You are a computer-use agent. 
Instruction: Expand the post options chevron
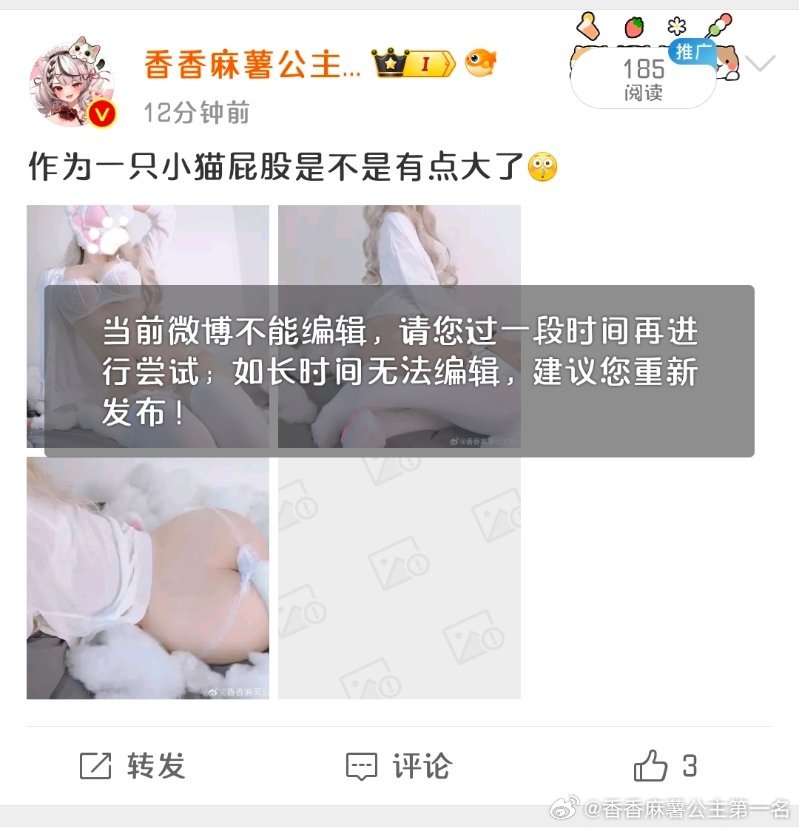760,65
